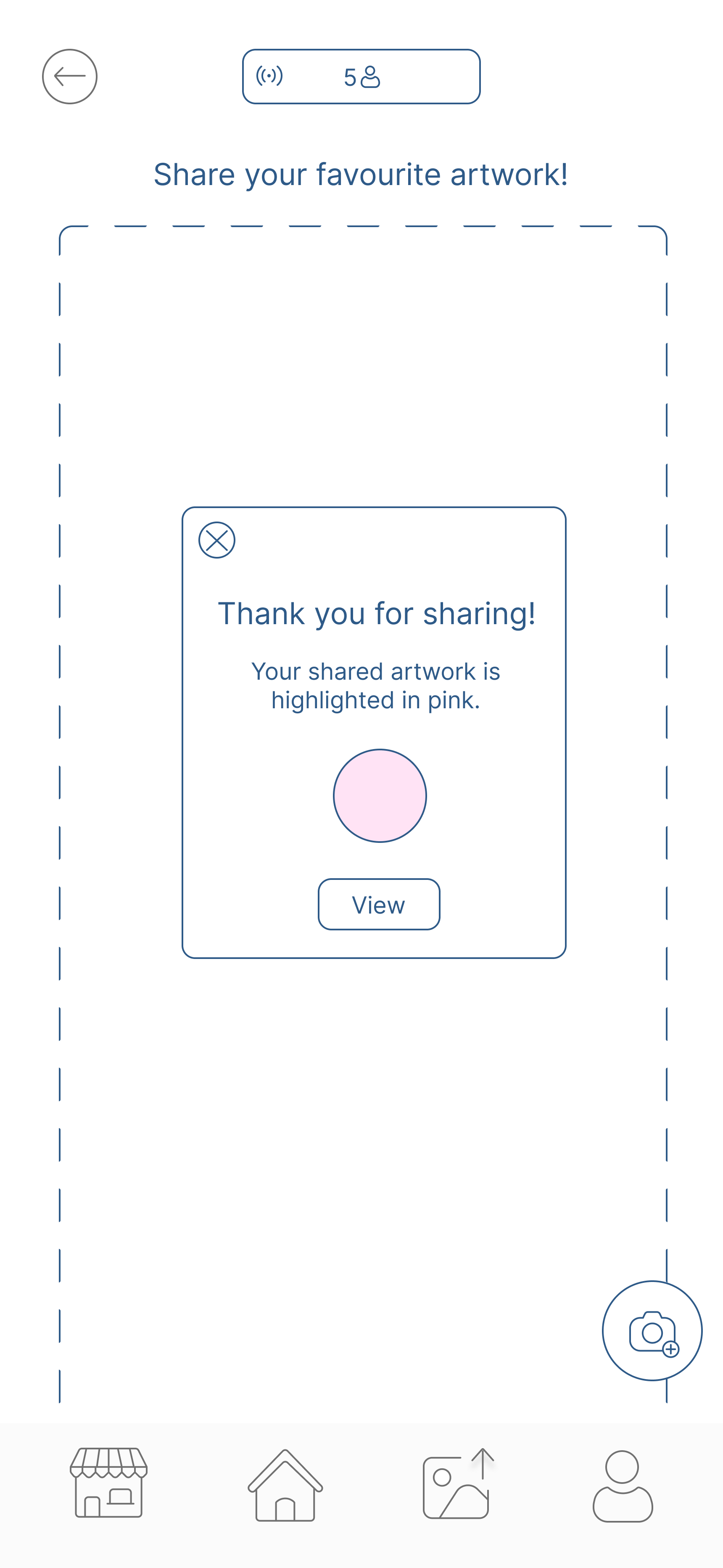
Task: Add a photo with the camera button
Action: click(x=652, y=1331)
